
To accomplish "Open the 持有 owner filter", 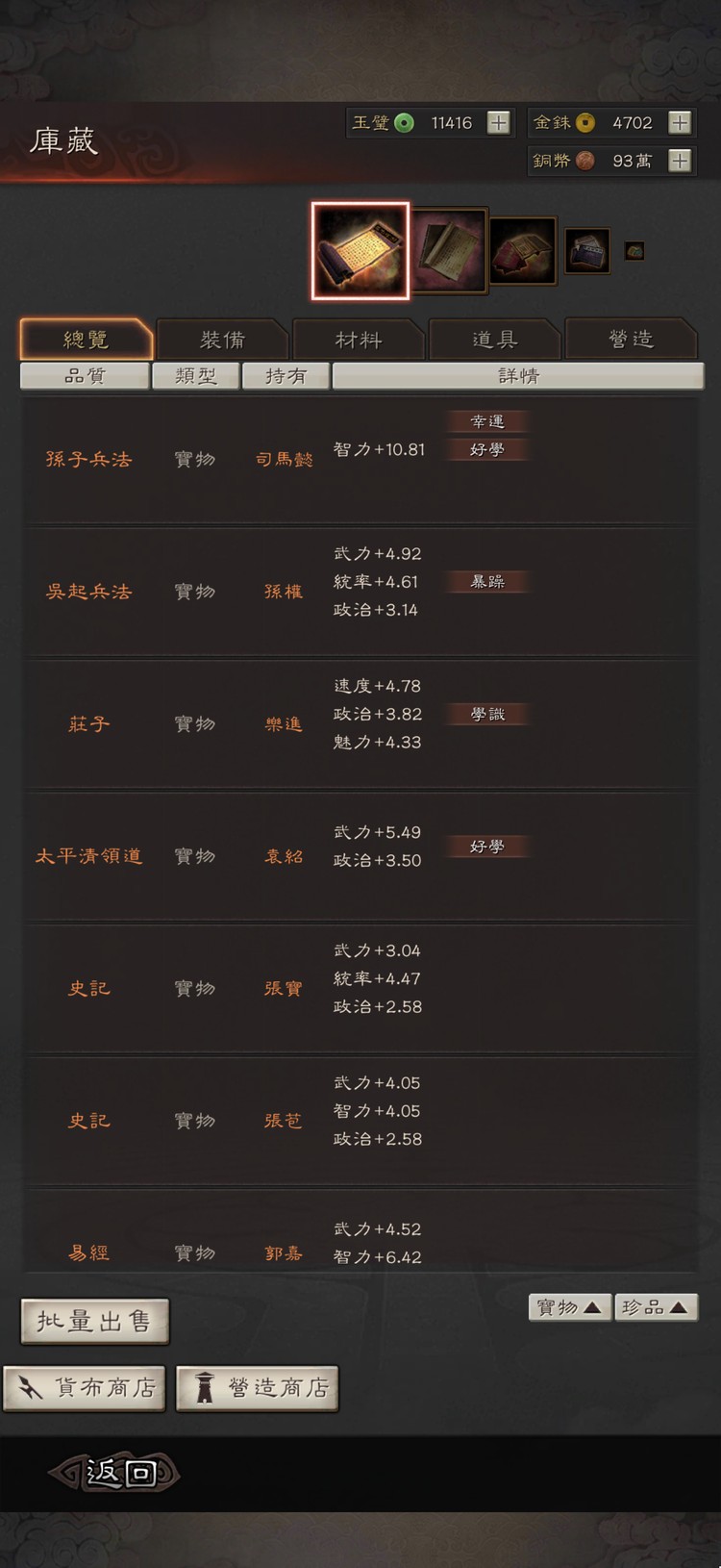I will tap(285, 375).
